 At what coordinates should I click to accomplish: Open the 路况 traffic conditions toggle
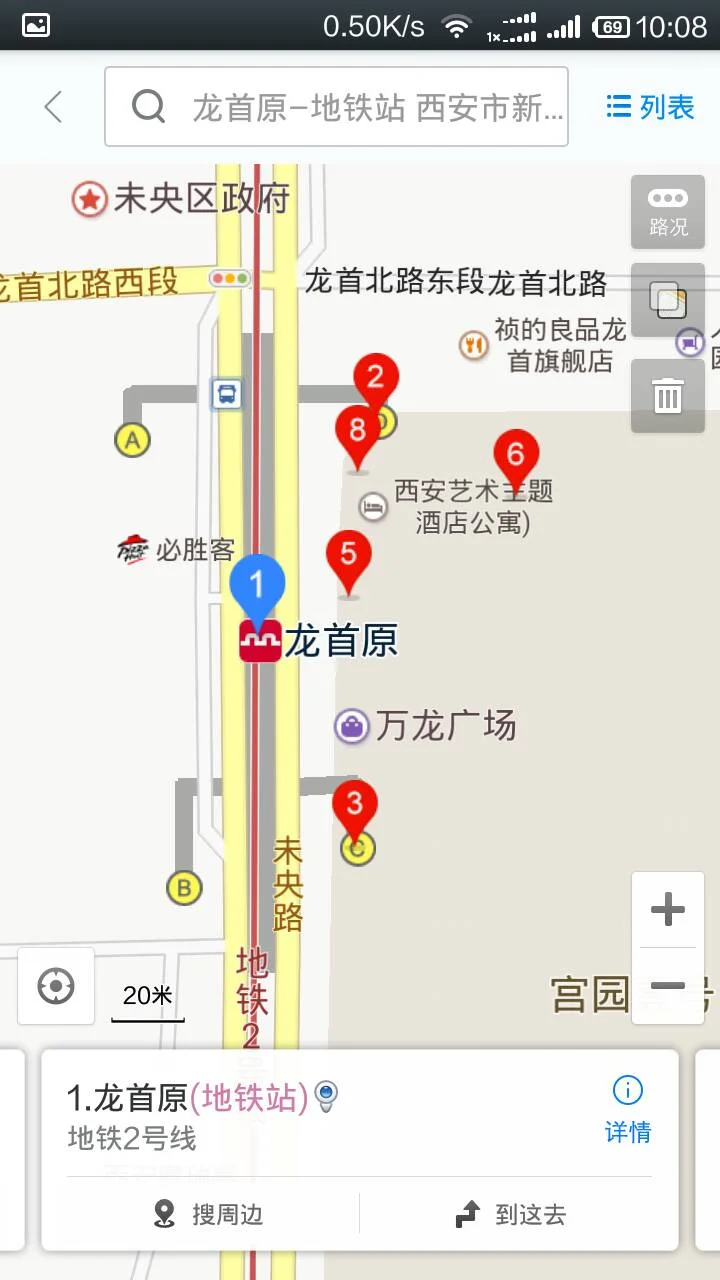coord(667,212)
